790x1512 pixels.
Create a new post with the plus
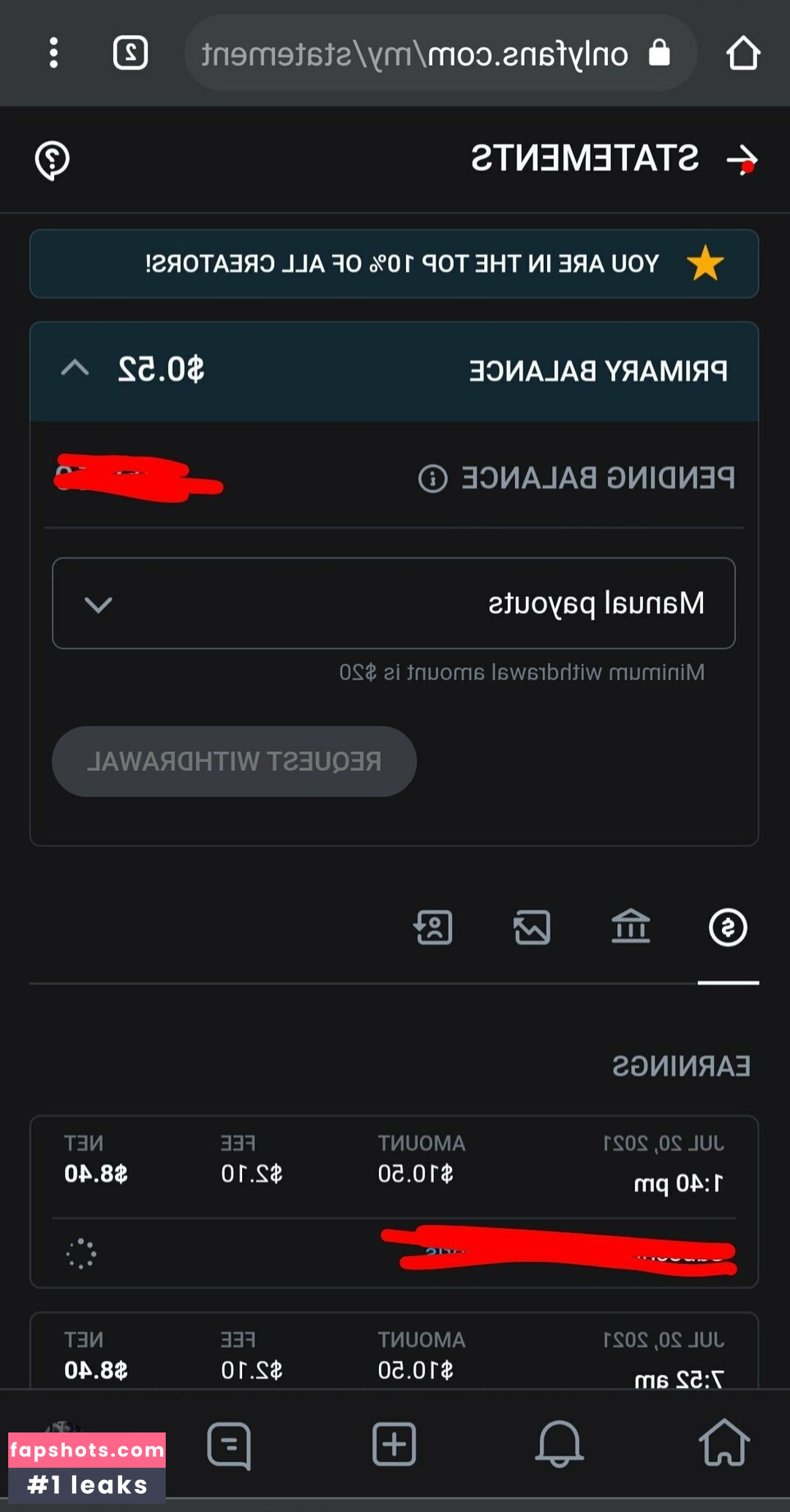click(x=394, y=1443)
